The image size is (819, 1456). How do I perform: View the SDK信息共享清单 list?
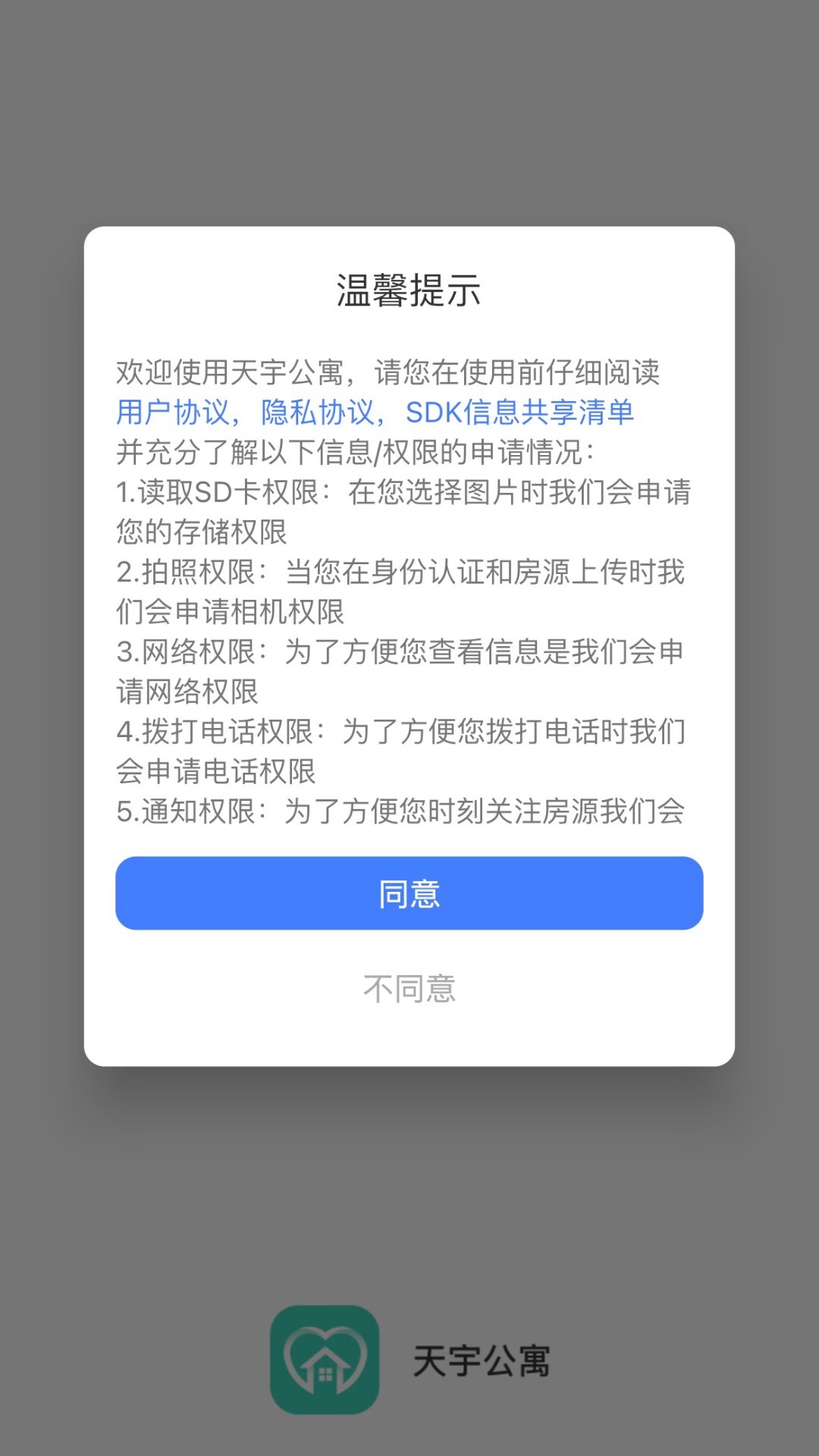(522, 413)
